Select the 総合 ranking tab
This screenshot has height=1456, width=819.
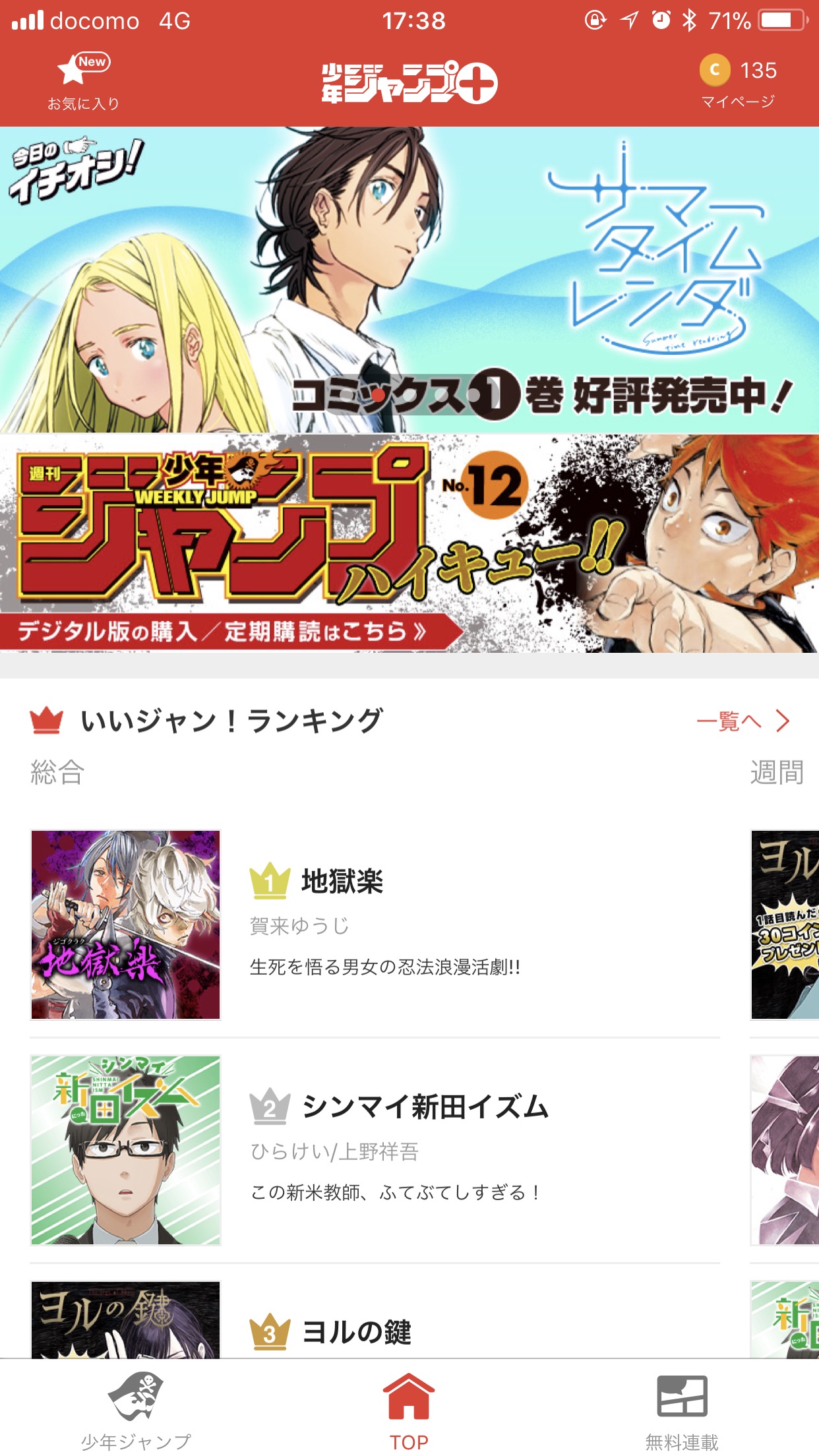[x=57, y=772]
